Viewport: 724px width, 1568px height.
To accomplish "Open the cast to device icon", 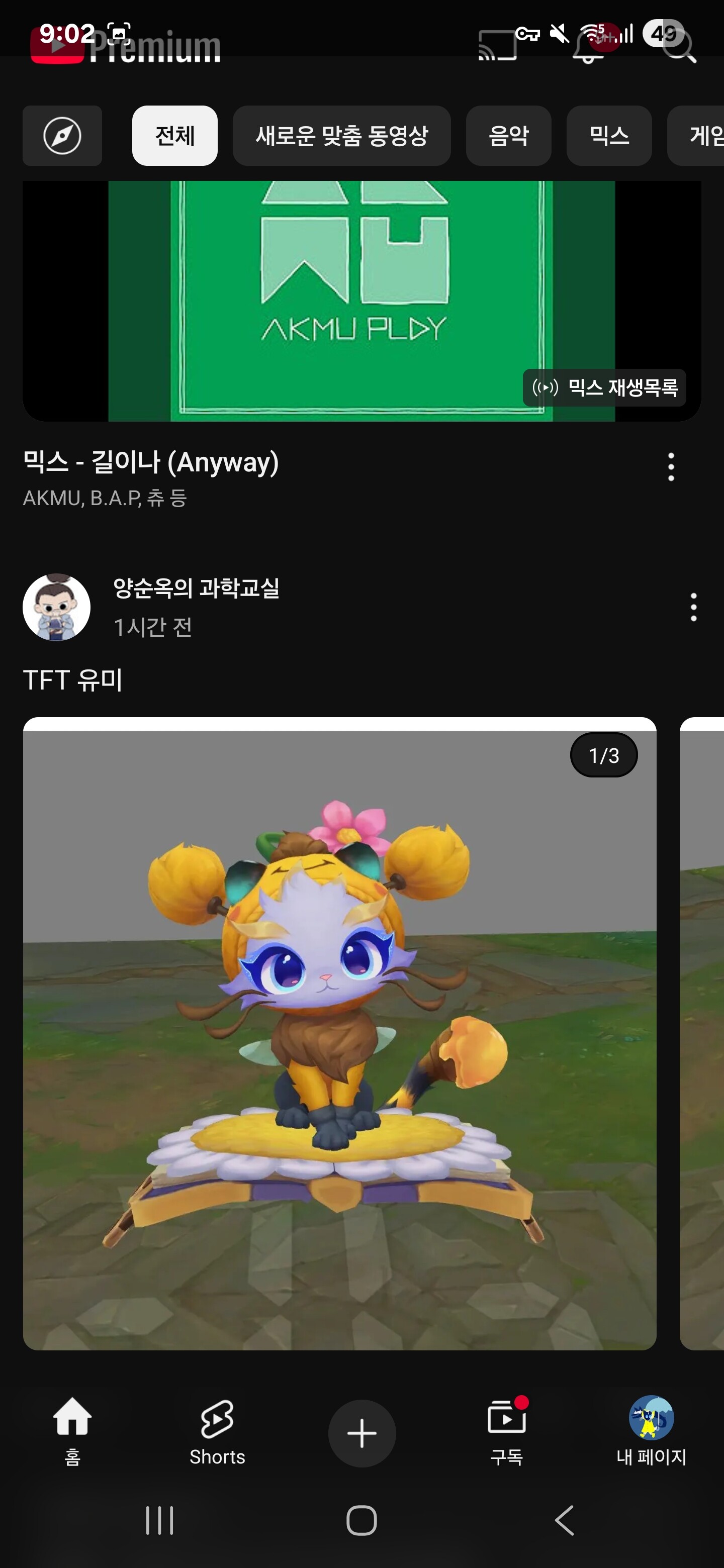I will (497, 46).
